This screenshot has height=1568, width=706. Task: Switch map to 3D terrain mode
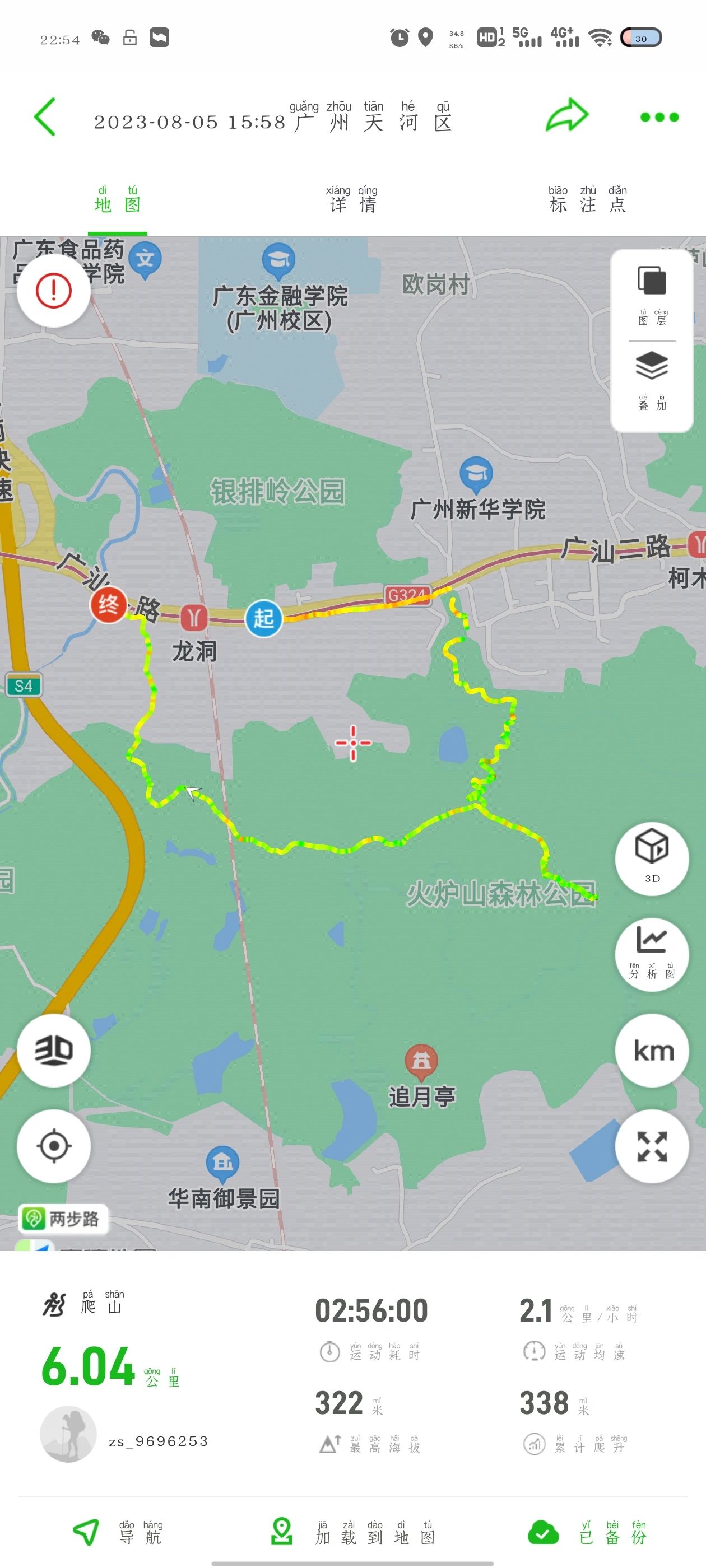pyautogui.click(x=54, y=1050)
